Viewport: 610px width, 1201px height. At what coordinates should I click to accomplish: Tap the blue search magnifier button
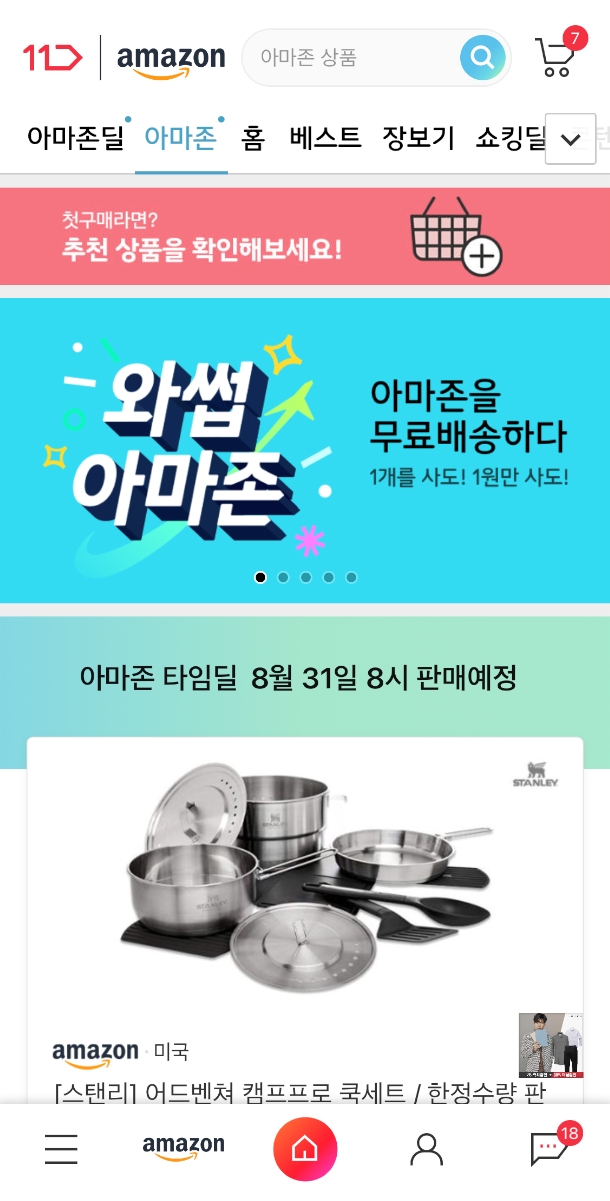point(483,58)
